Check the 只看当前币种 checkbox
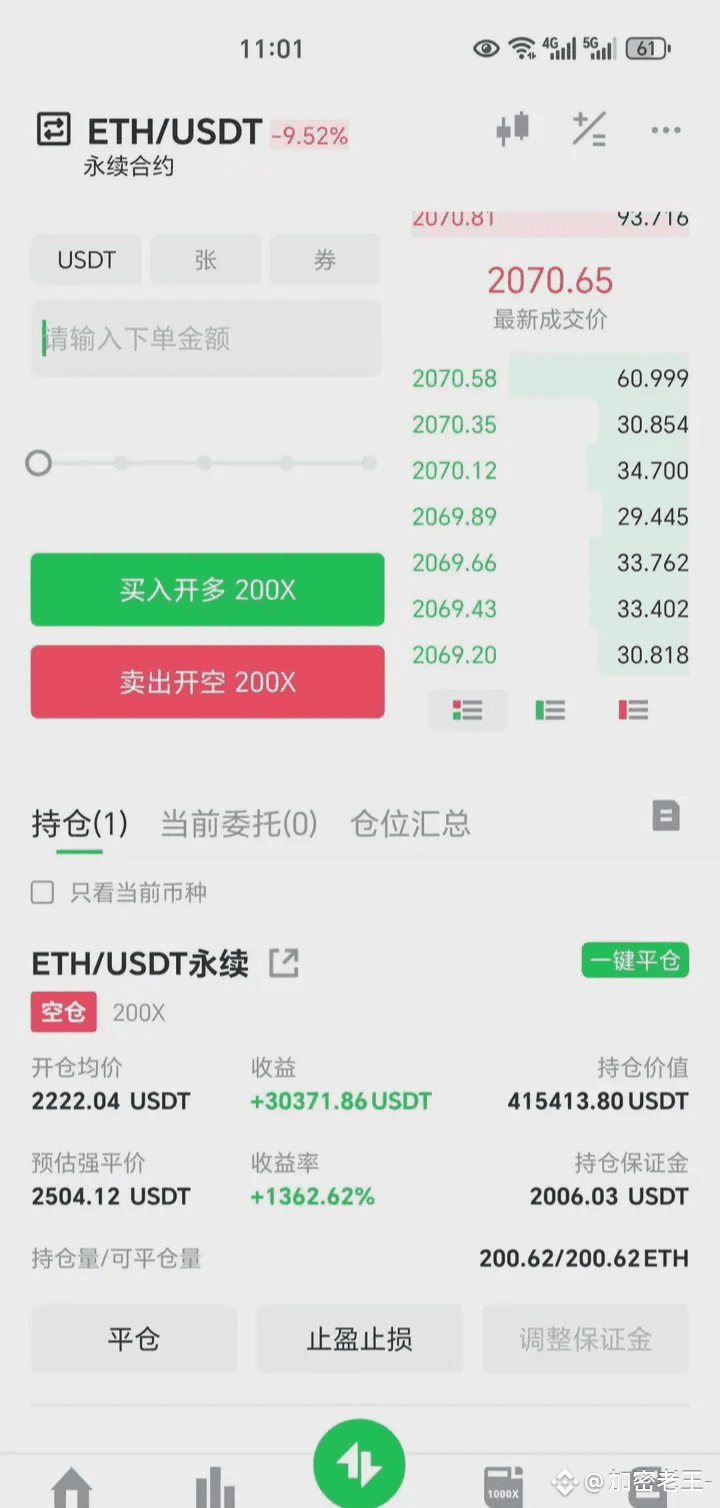Screen dimensions: 720x1508 [x=42, y=892]
